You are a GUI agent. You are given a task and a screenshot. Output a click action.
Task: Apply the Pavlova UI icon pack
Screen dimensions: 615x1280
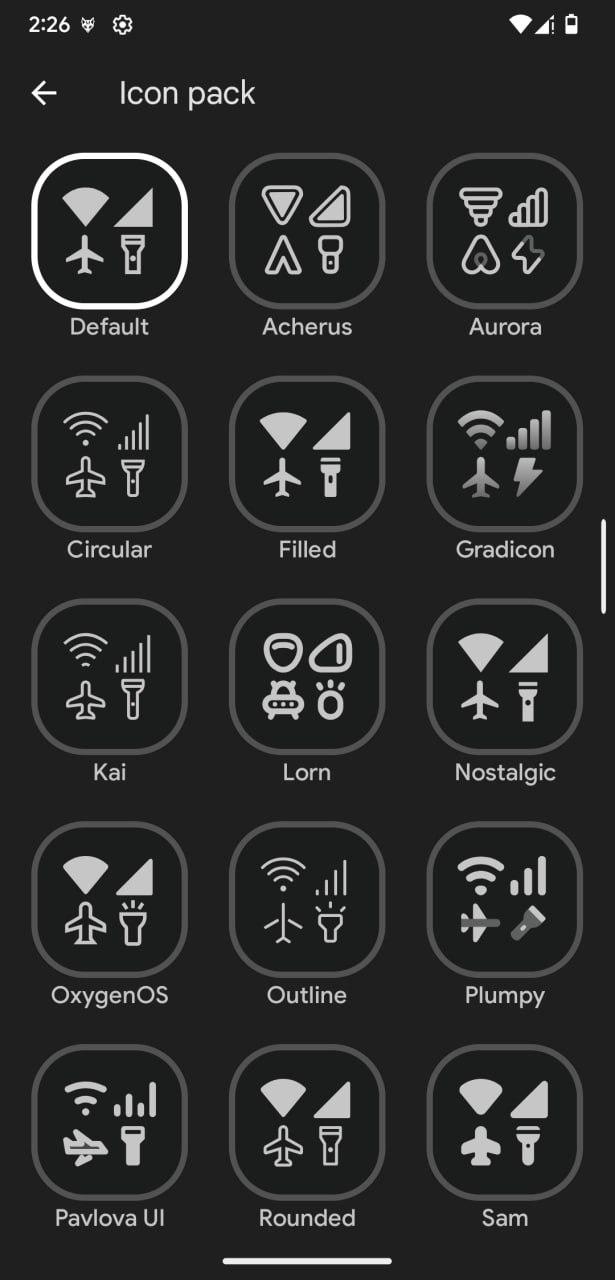click(109, 1122)
